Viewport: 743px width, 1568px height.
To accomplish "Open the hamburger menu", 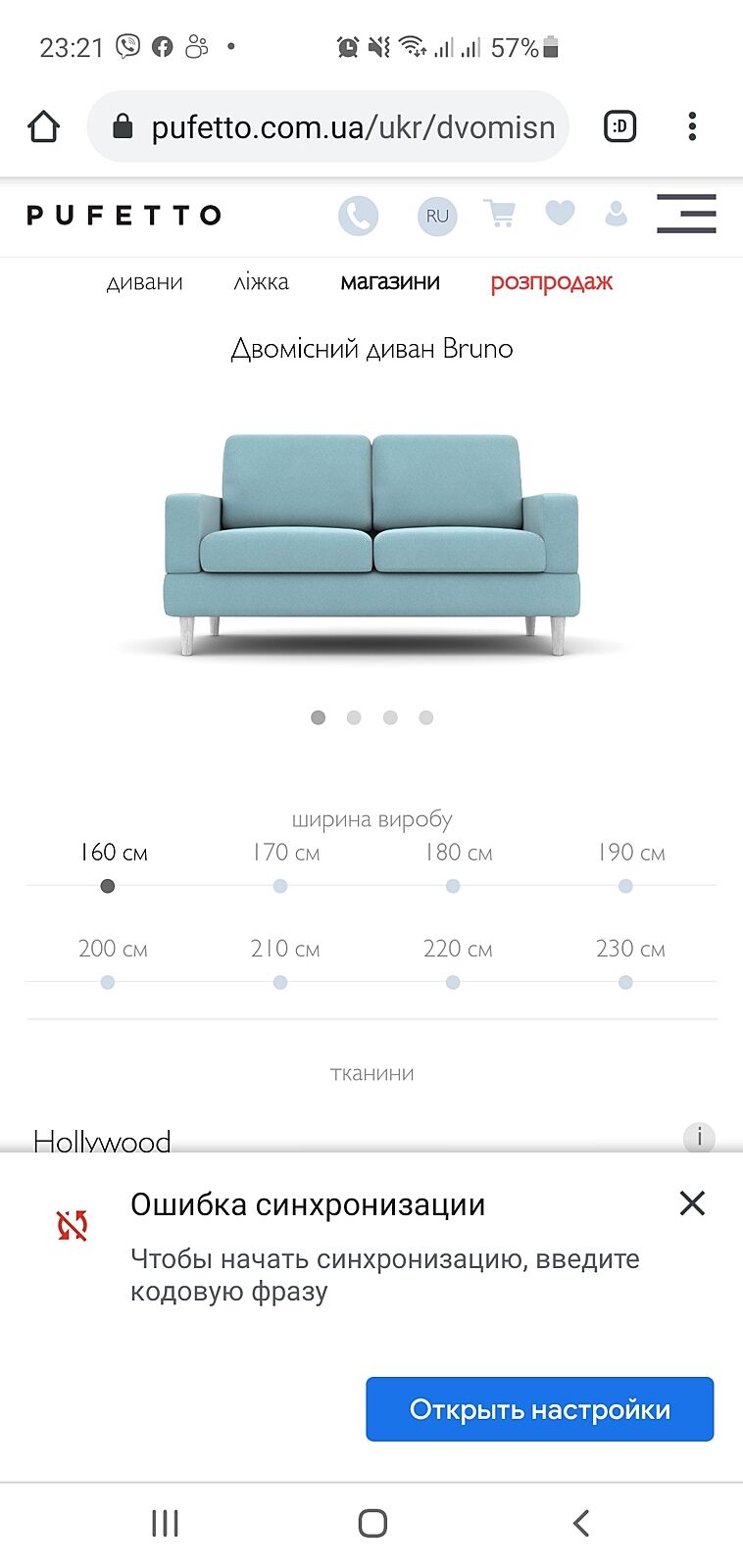I will pos(686,214).
